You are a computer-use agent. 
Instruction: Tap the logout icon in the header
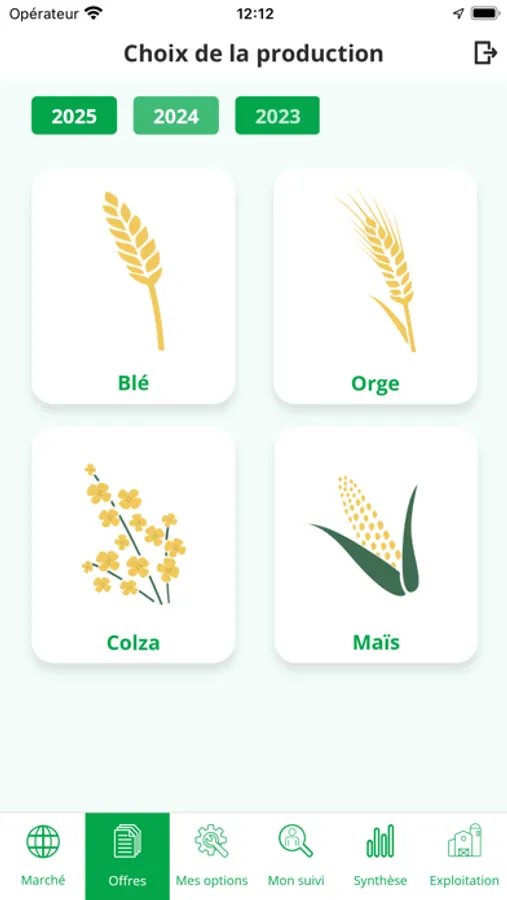[485, 53]
